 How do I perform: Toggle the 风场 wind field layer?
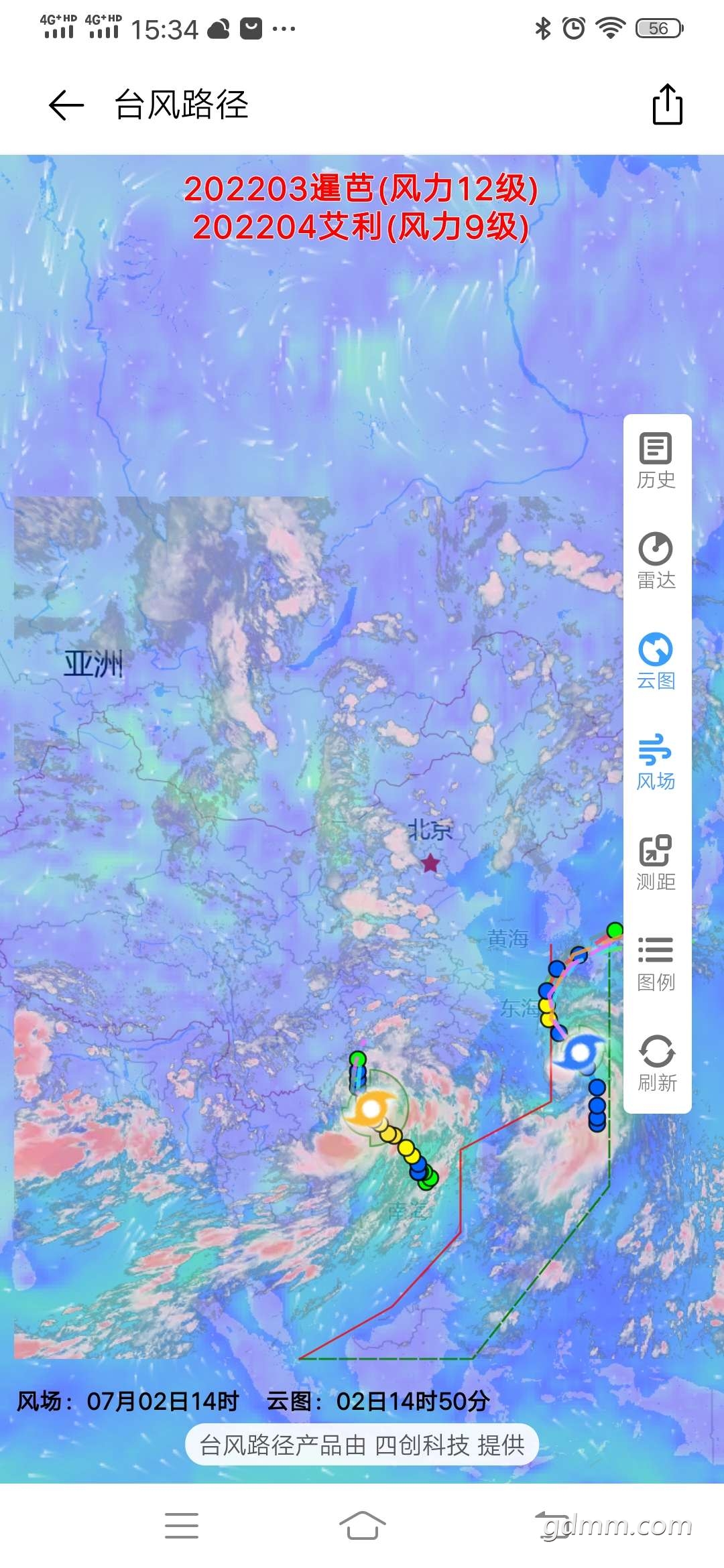point(656,762)
